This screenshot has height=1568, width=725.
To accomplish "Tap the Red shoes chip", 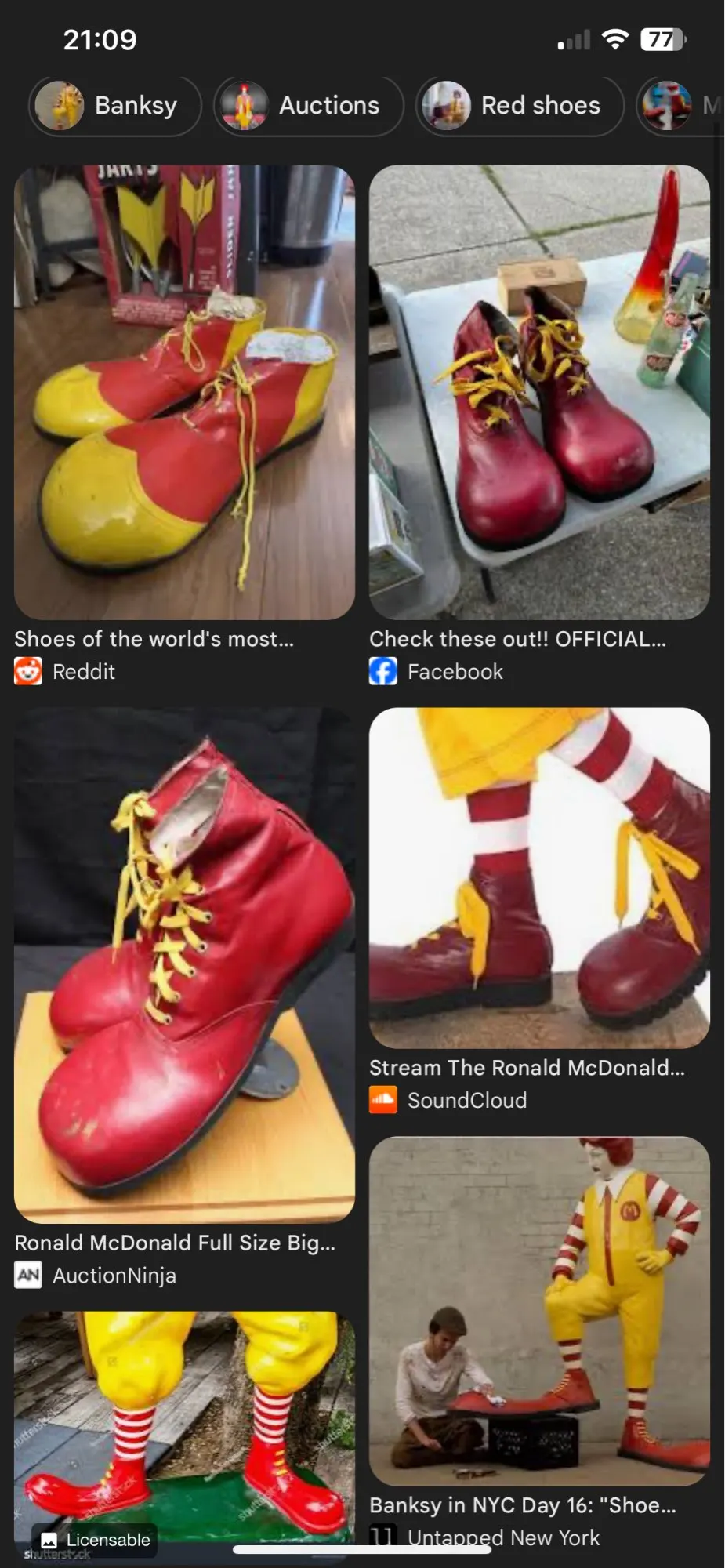I will [x=520, y=106].
